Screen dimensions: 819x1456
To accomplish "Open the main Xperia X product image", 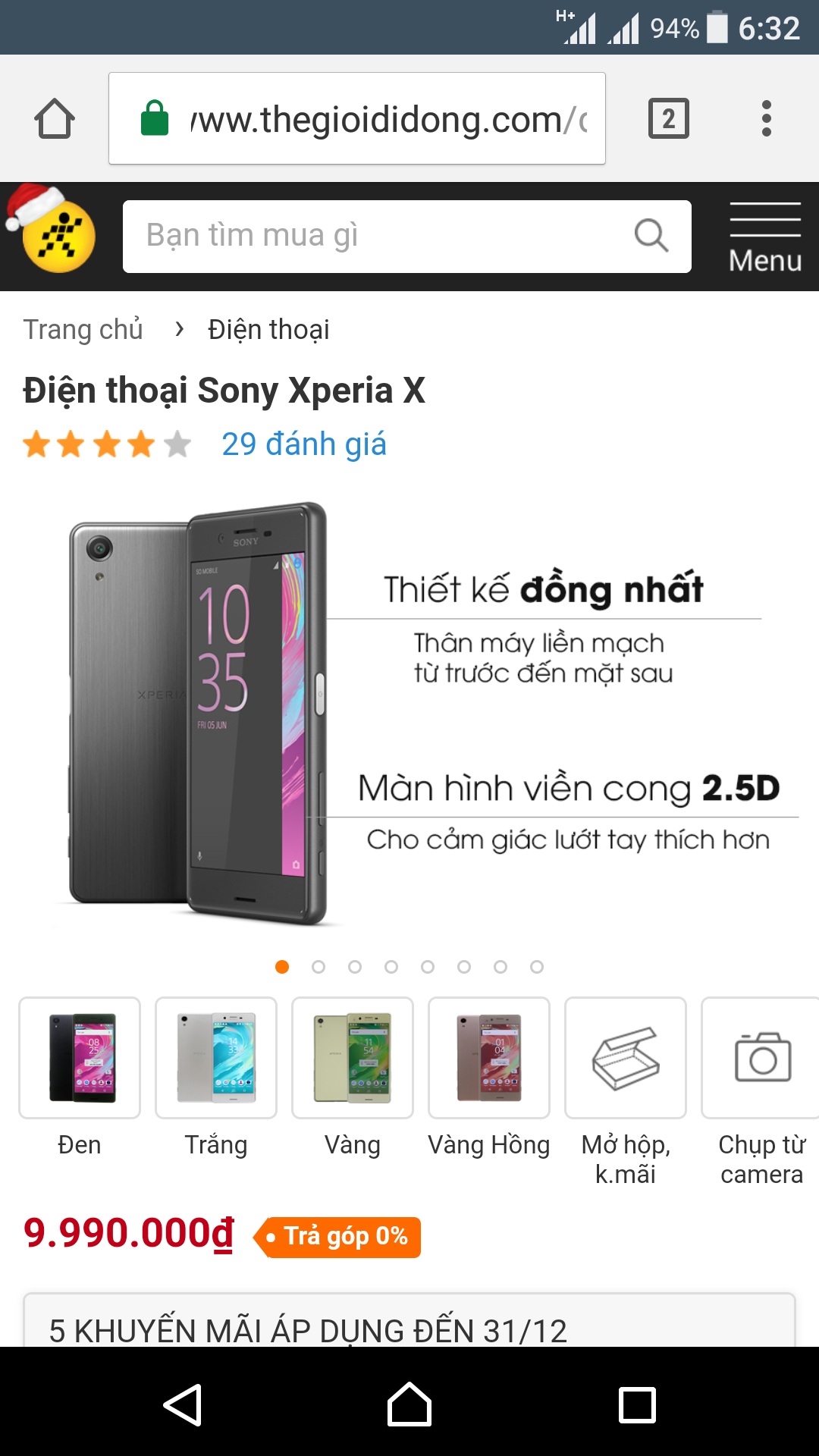I will (x=409, y=713).
